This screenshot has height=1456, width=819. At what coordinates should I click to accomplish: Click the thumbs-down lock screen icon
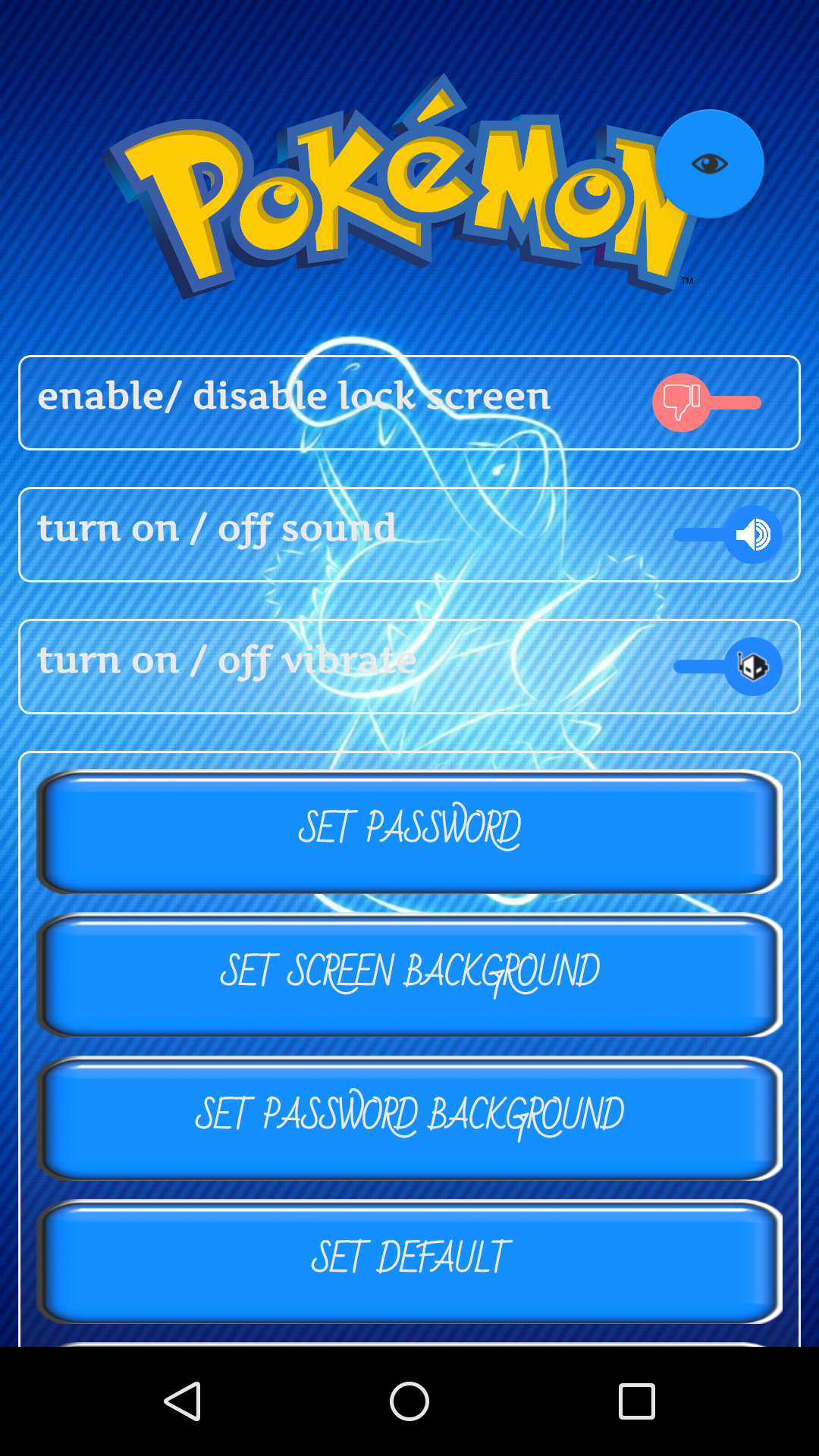(680, 403)
